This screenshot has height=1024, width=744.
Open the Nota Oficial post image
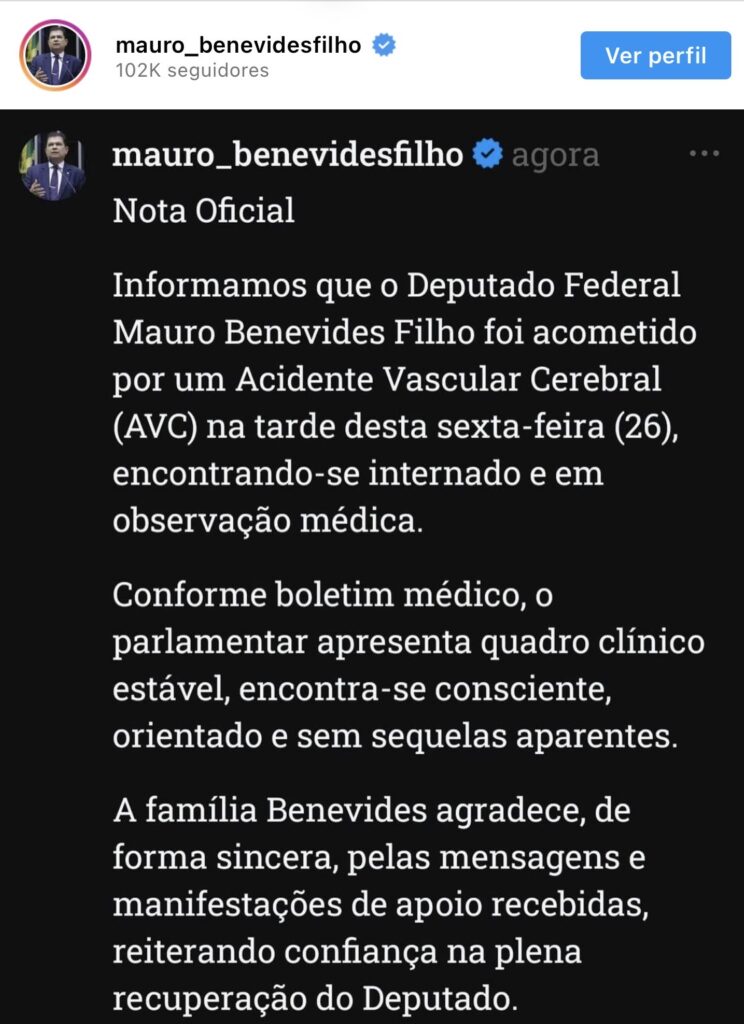pyautogui.click(x=372, y=566)
